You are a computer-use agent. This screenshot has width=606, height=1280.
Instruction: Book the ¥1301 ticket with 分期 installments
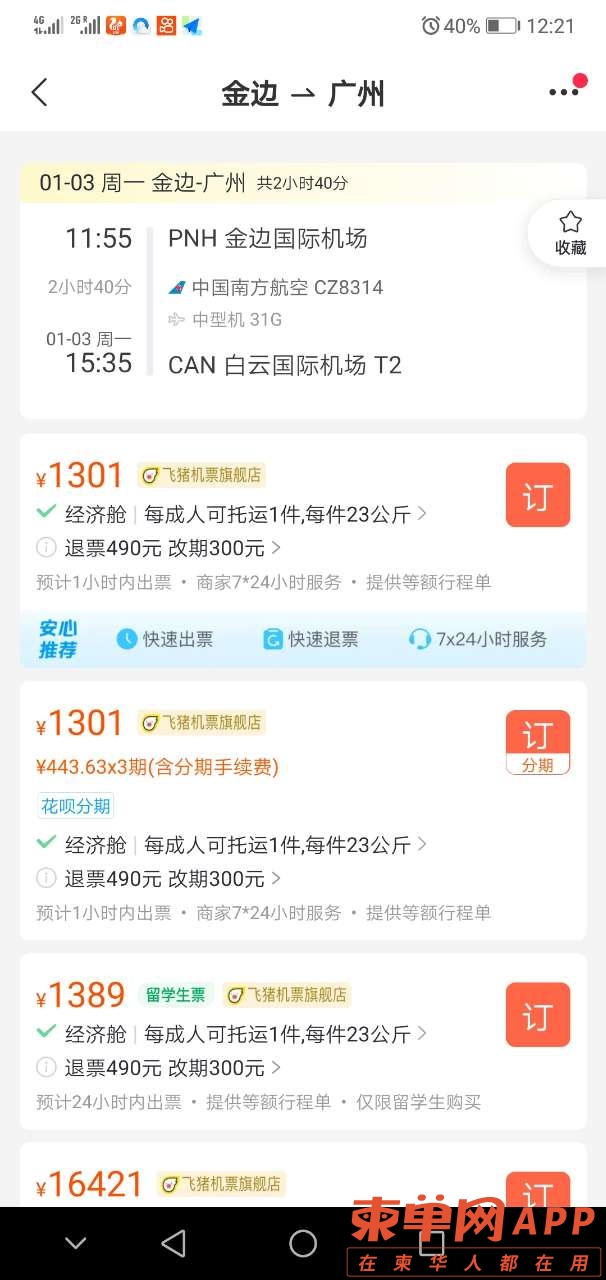(537, 742)
